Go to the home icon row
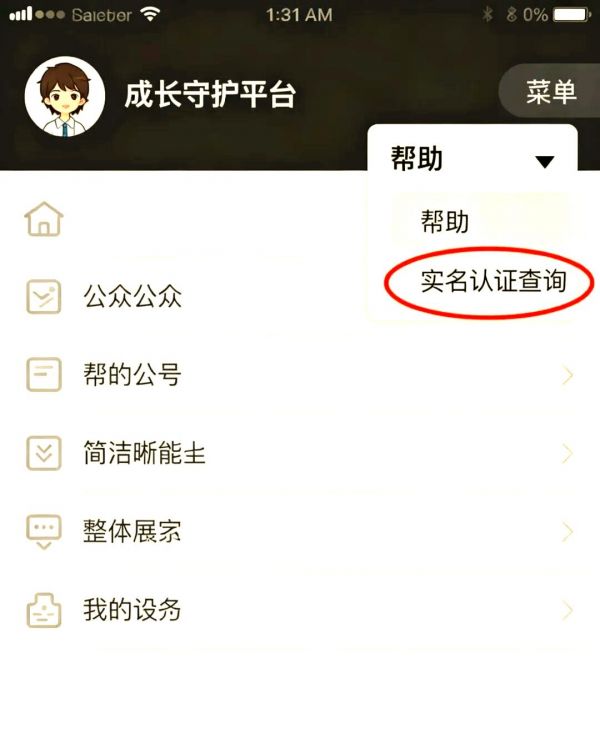600x739 pixels. pos(43,219)
